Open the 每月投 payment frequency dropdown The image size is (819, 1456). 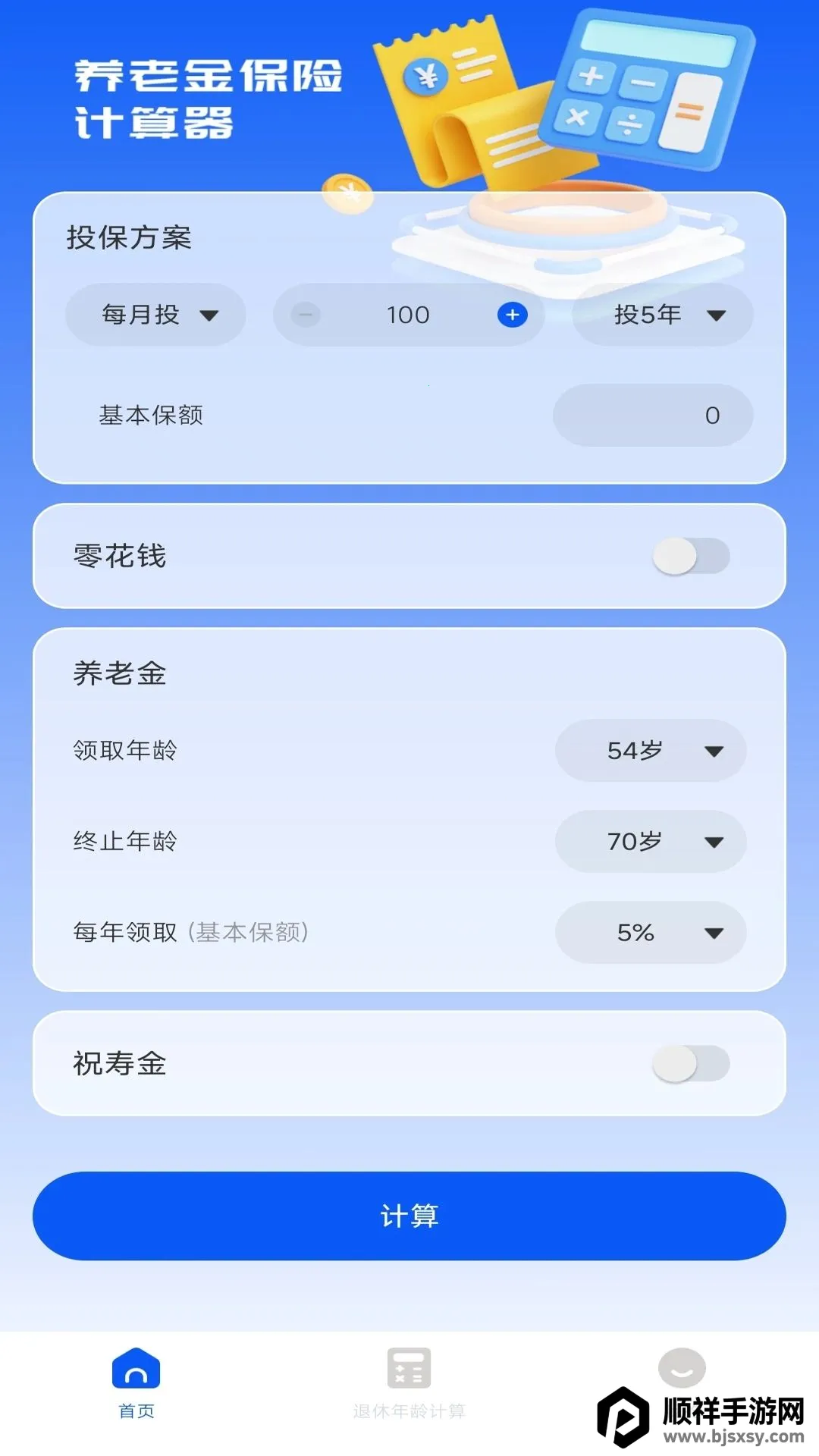click(x=155, y=315)
